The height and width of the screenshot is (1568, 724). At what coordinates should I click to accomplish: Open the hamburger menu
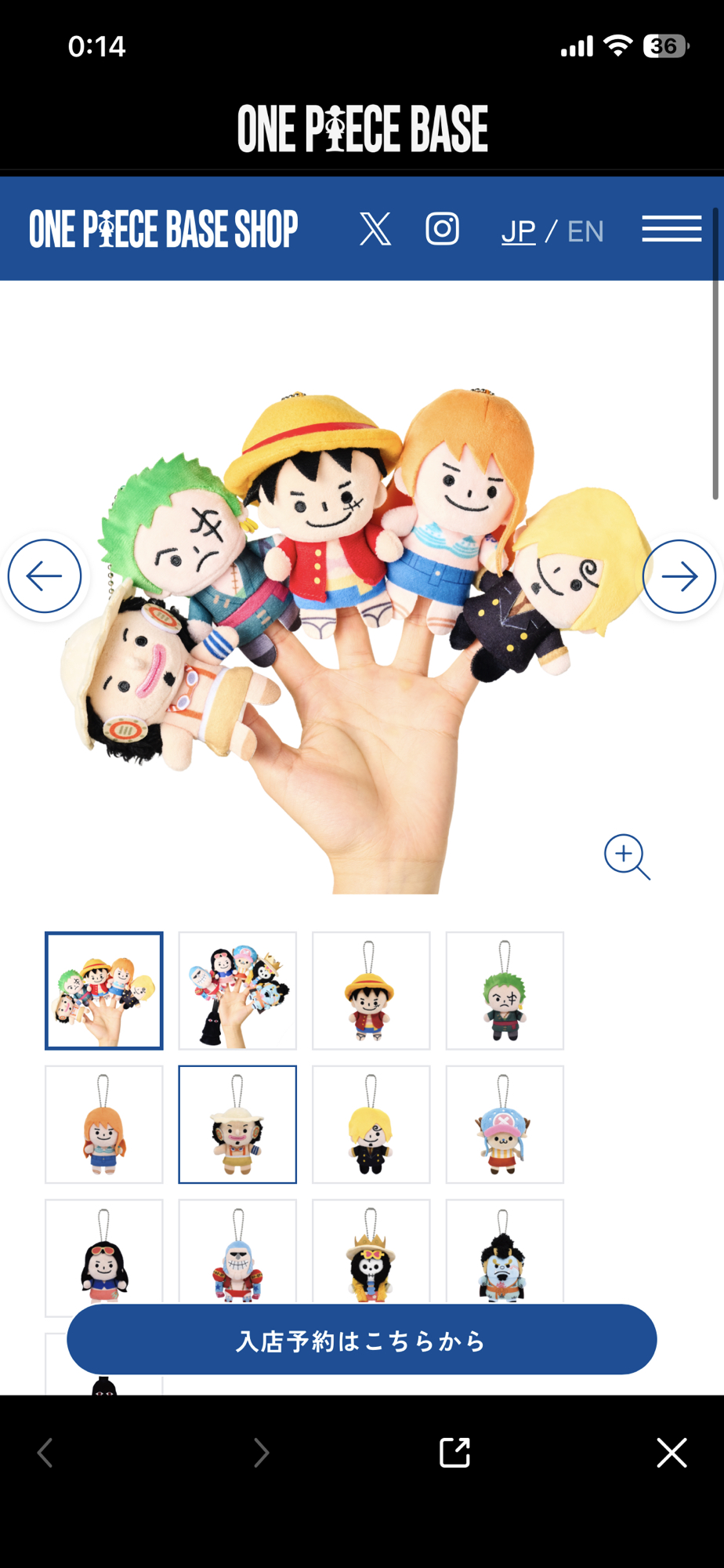[672, 229]
